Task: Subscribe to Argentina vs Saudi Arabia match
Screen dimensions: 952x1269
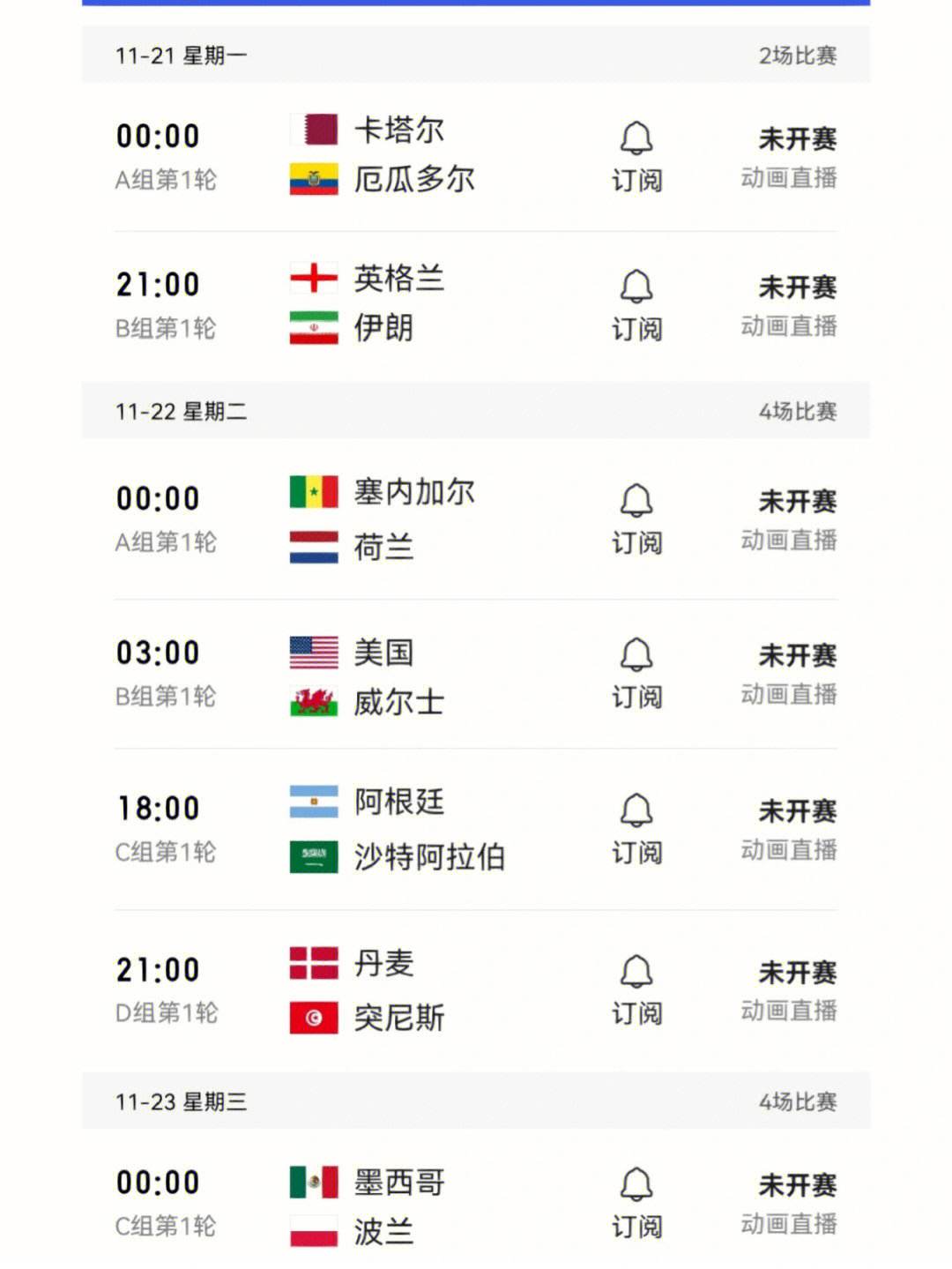Action: pyautogui.click(x=636, y=828)
